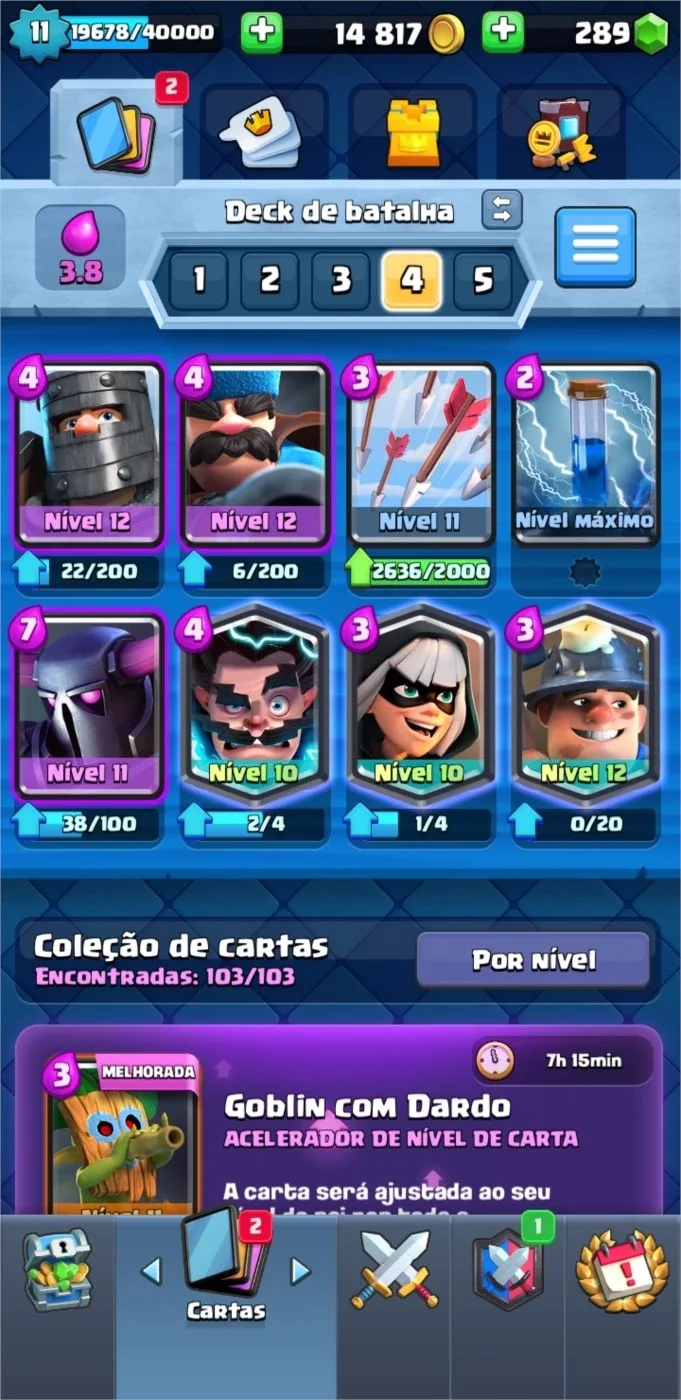681x1400 pixels.
Task: Select battle deck slot 2
Action: pyautogui.click(x=269, y=279)
